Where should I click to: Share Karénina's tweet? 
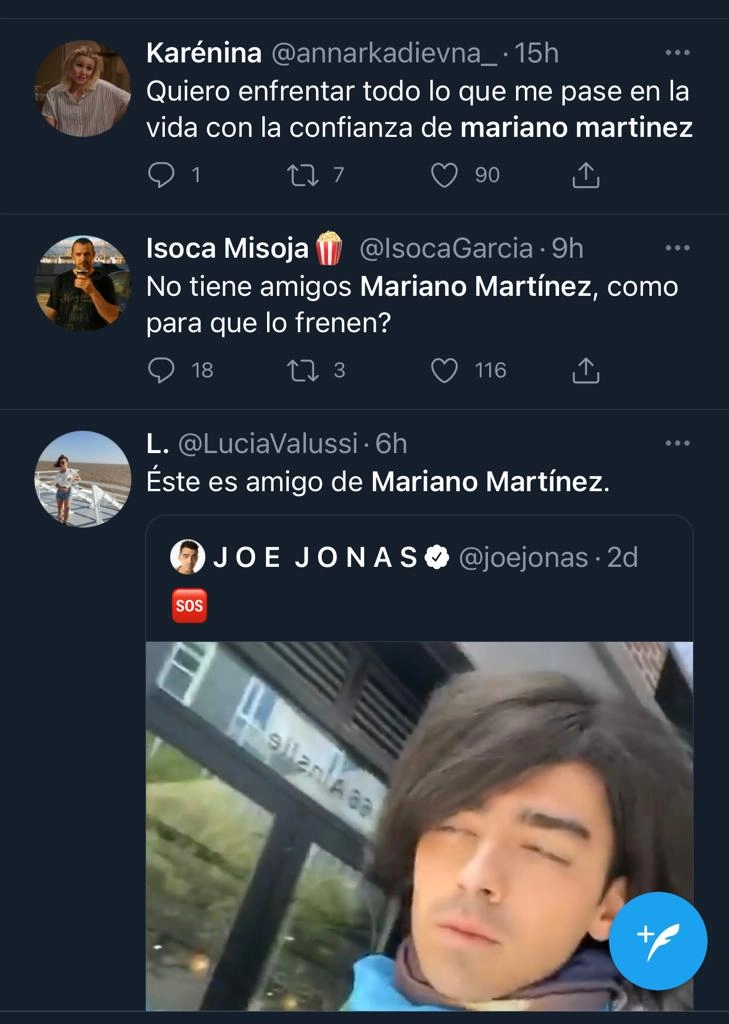tap(585, 176)
